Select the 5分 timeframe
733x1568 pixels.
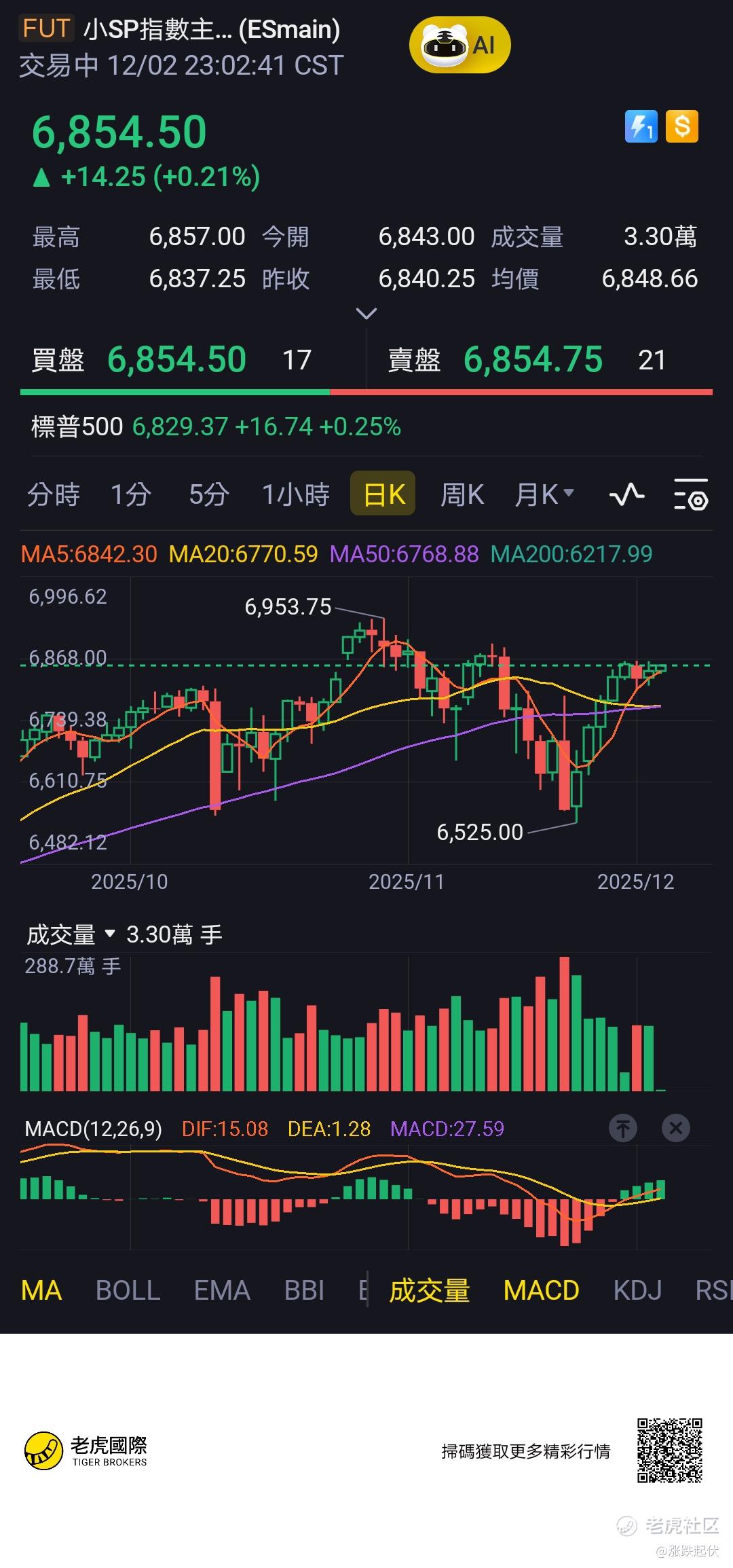point(208,494)
